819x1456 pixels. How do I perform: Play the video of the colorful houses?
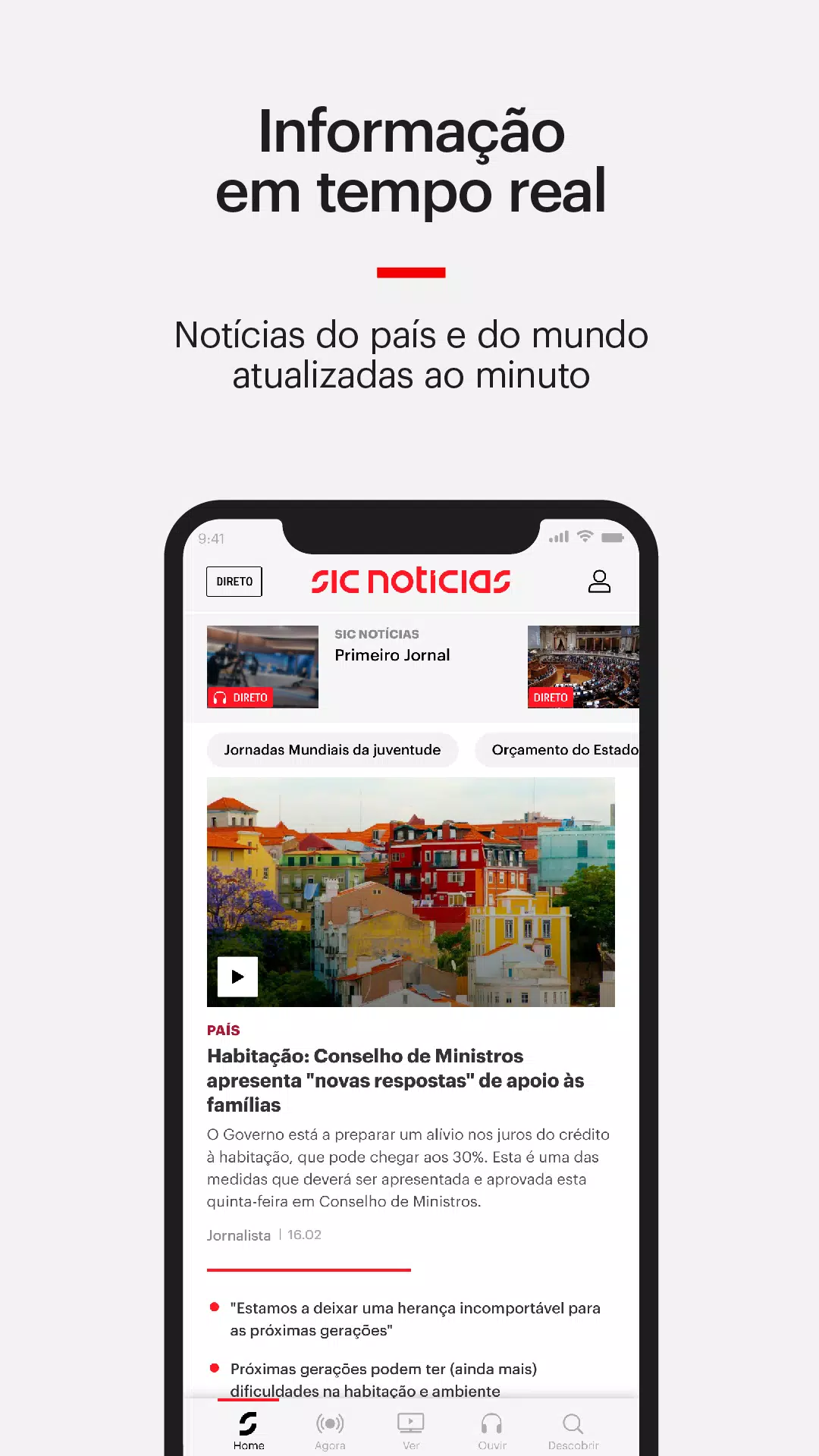[237, 977]
